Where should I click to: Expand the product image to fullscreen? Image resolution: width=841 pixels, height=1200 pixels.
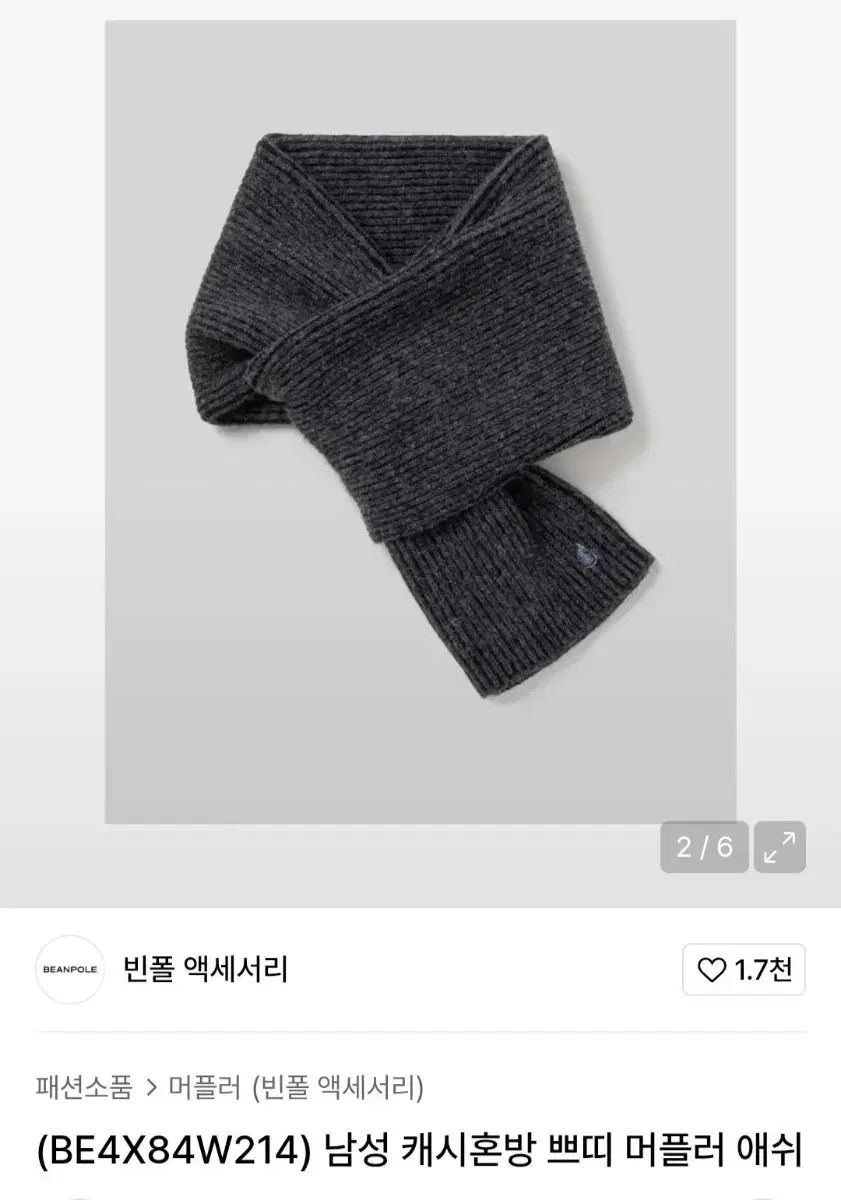click(779, 847)
